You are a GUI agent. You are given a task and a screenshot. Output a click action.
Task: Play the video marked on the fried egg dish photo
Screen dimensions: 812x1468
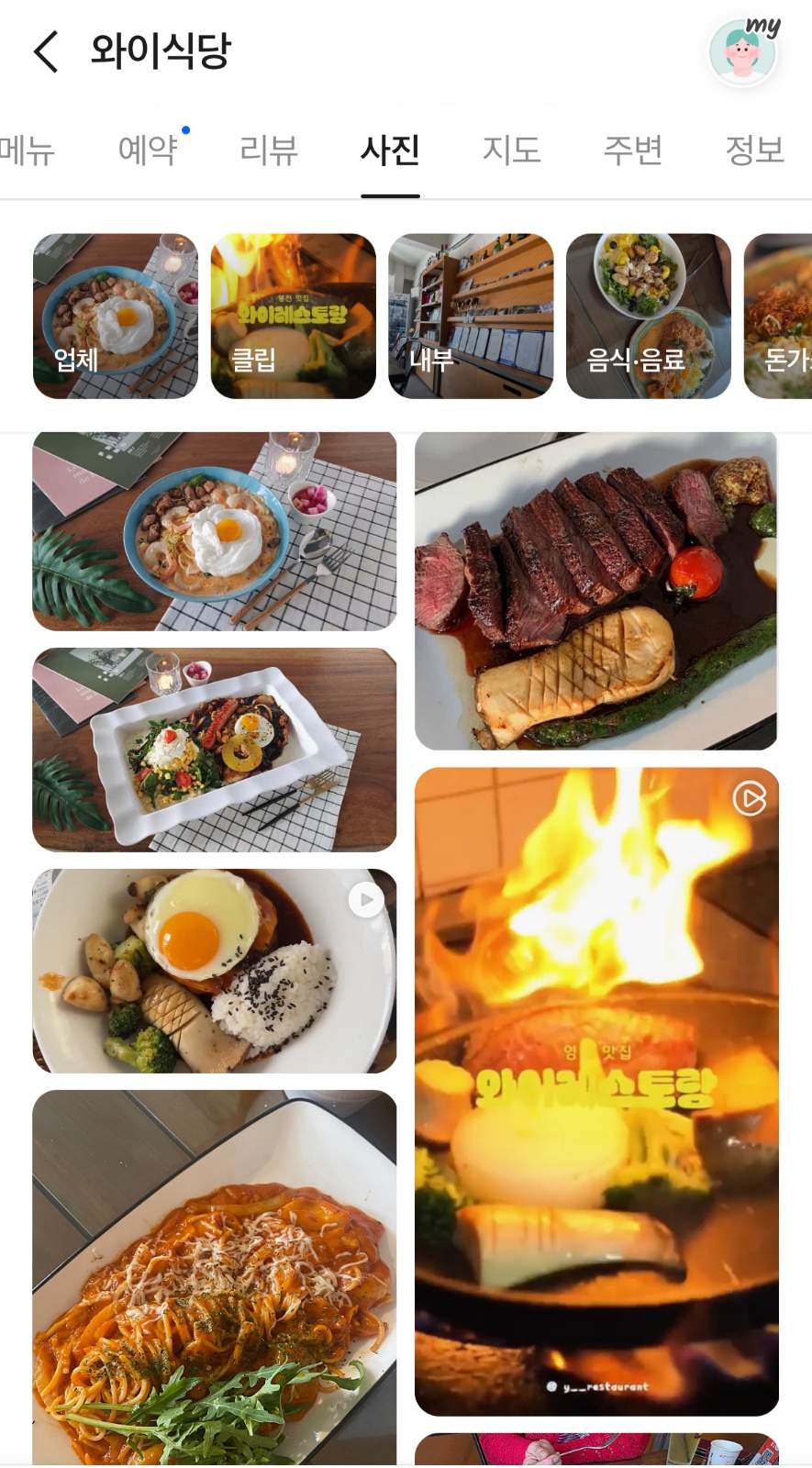[x=365, y=900]
